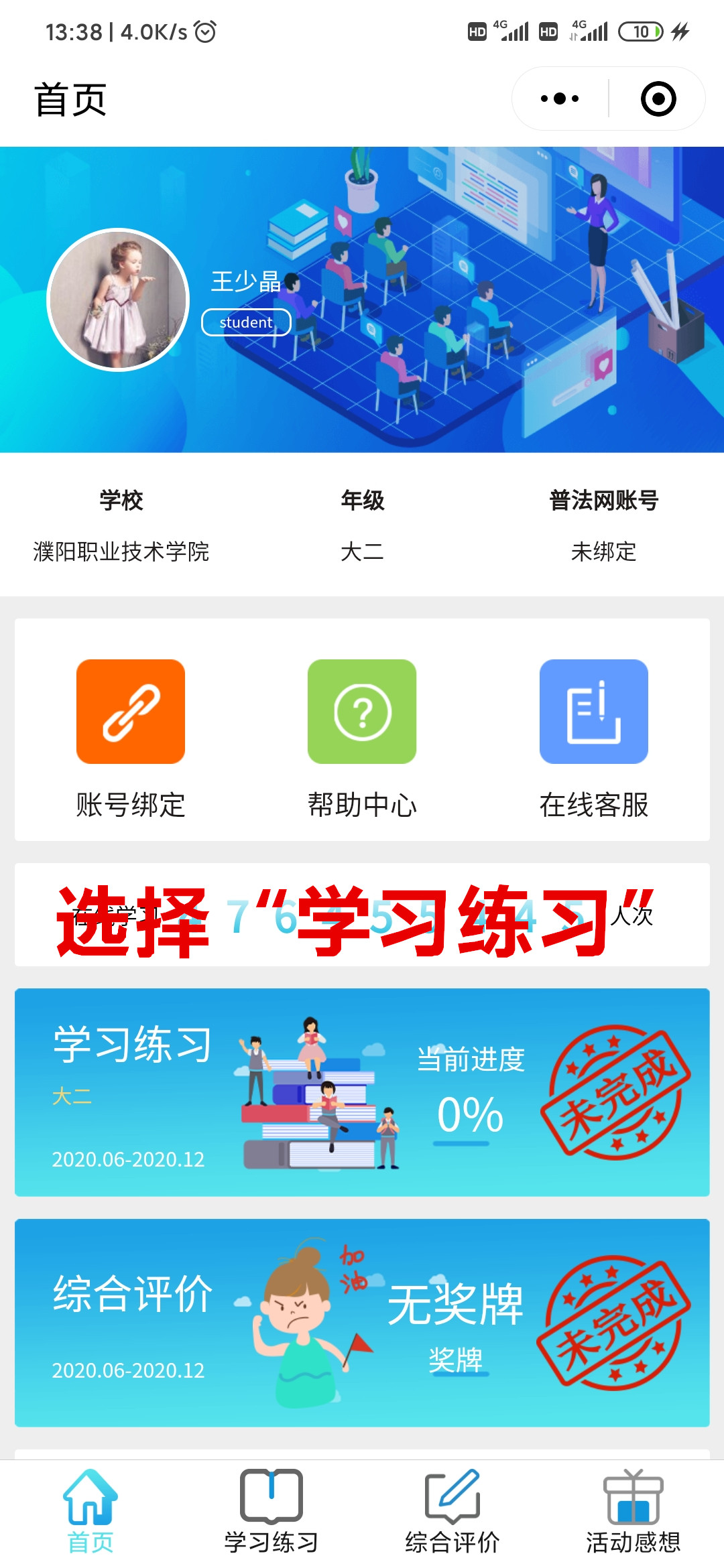The image size is (724, 1568).
Task: Switch to the 综合评价 bottom tab
Action: (452, 1512)
